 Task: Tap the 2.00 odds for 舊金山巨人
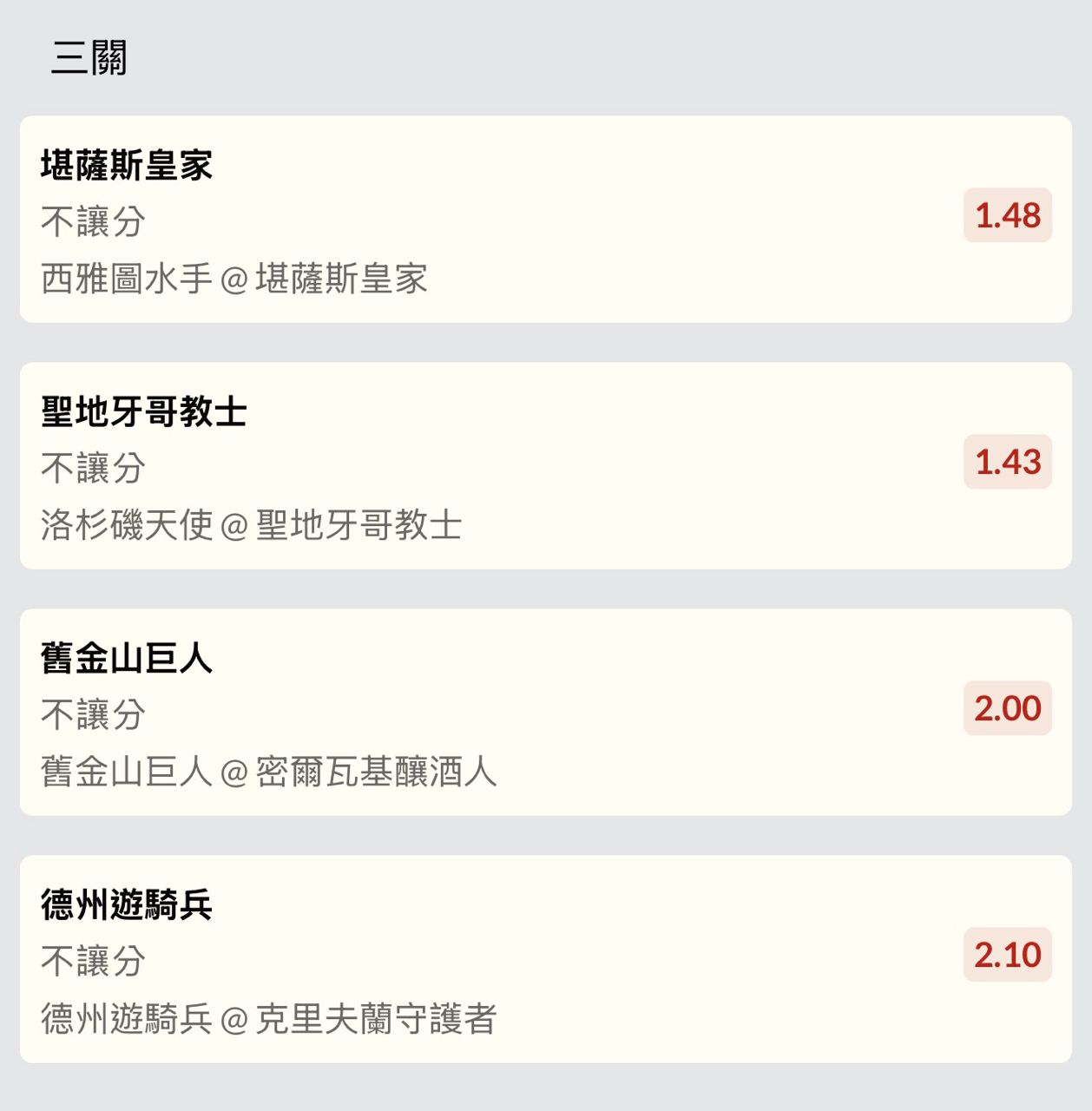[1007, 708]
